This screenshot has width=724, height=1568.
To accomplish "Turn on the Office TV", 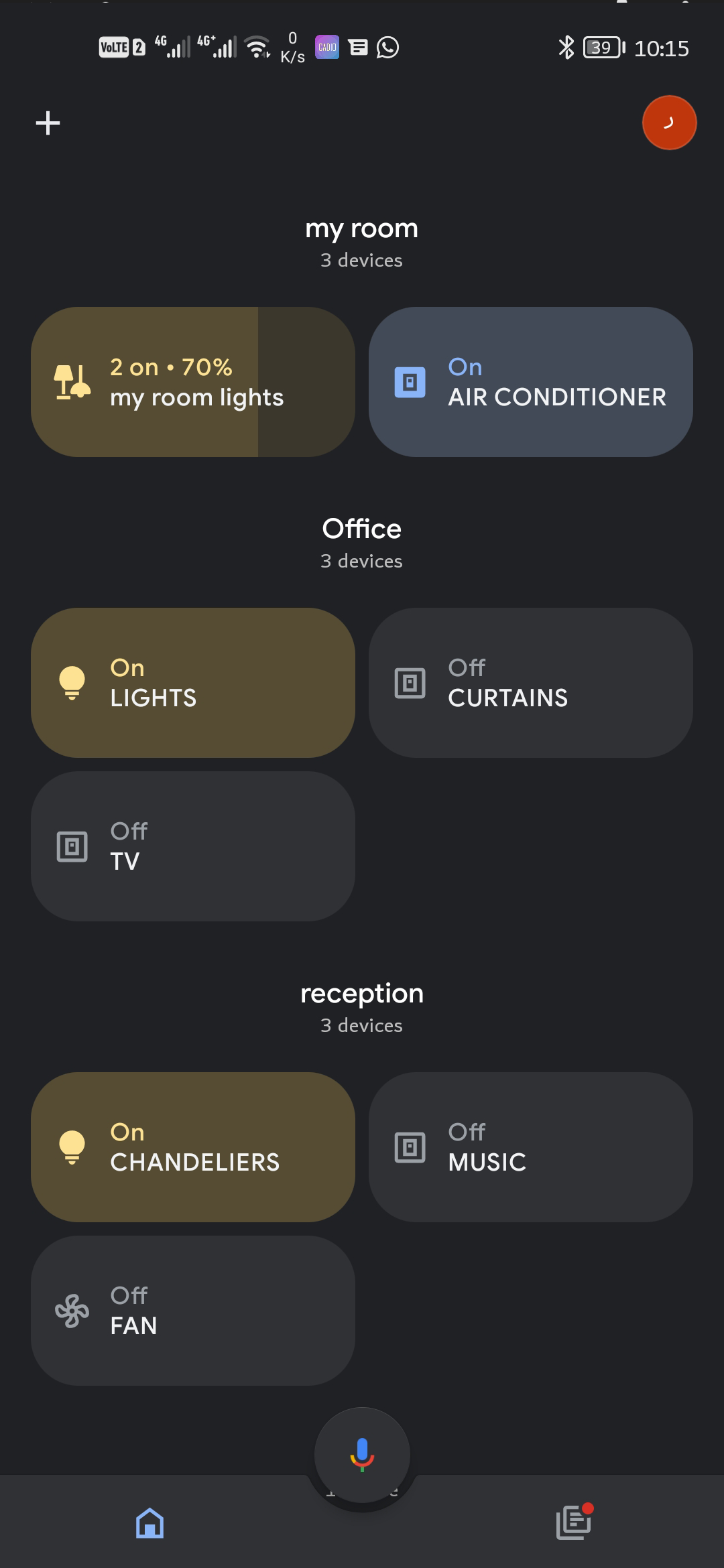I will click(x=193, y=846).
